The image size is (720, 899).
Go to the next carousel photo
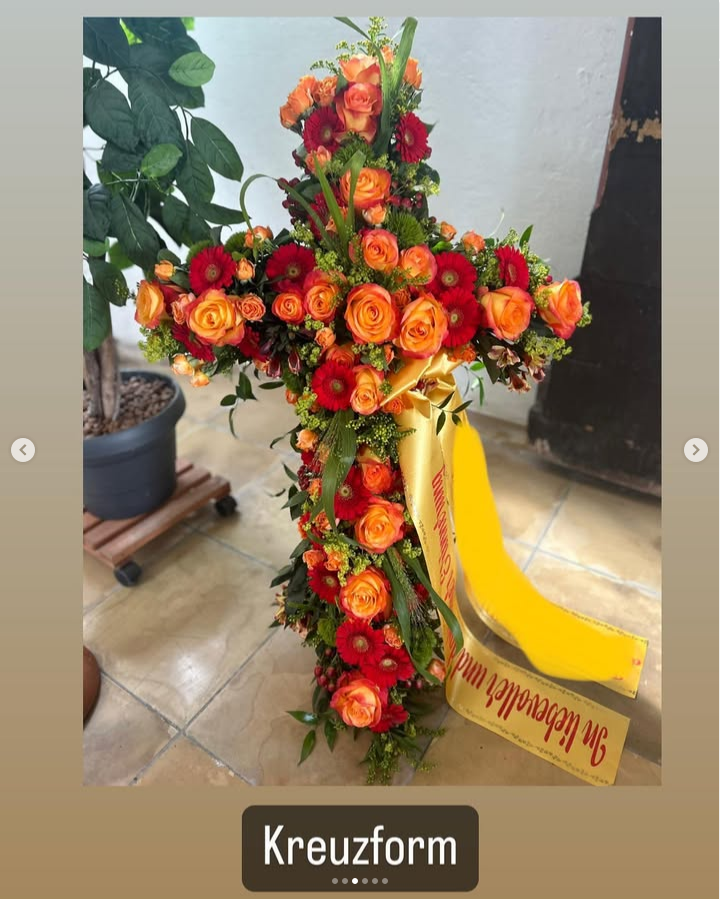[696, 450]
